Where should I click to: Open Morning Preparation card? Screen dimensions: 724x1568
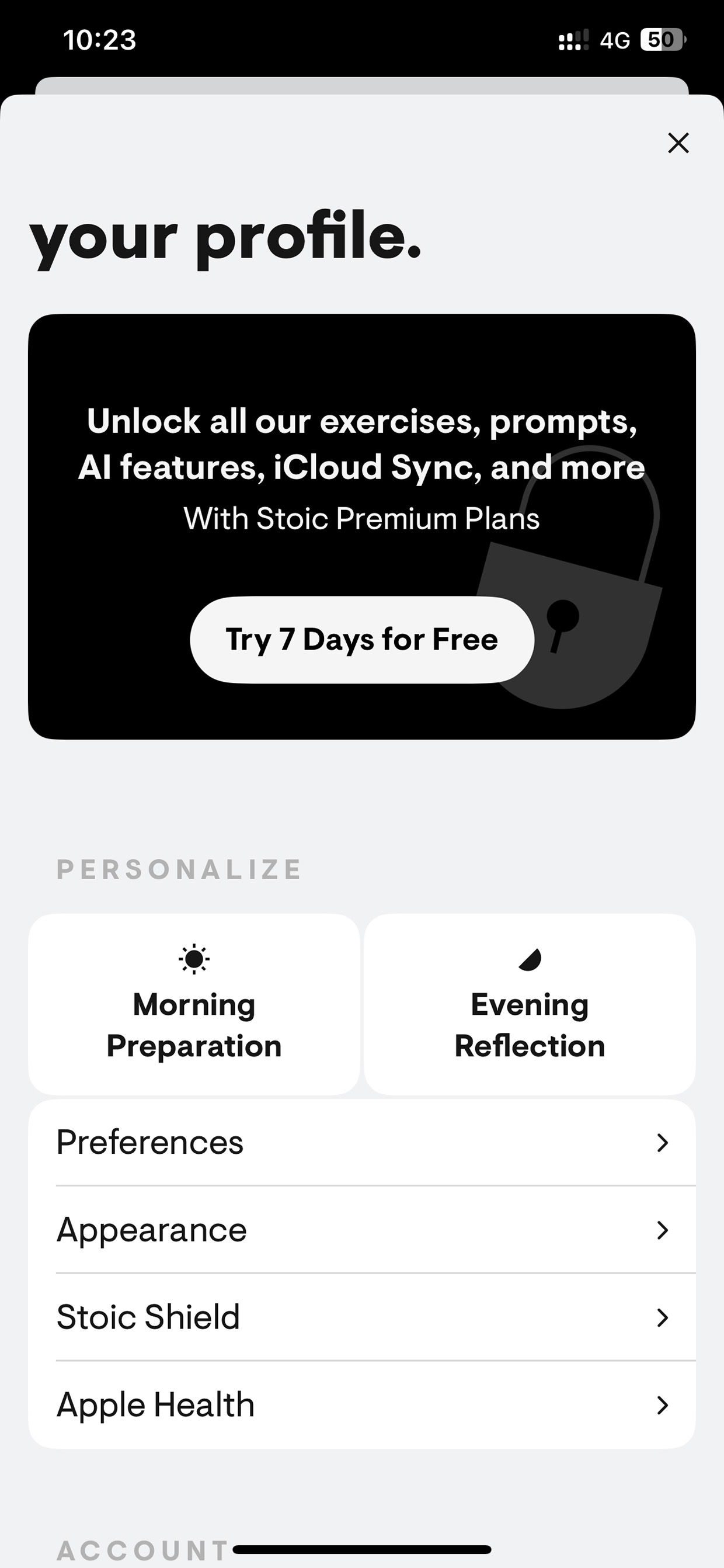point(194,1004)
